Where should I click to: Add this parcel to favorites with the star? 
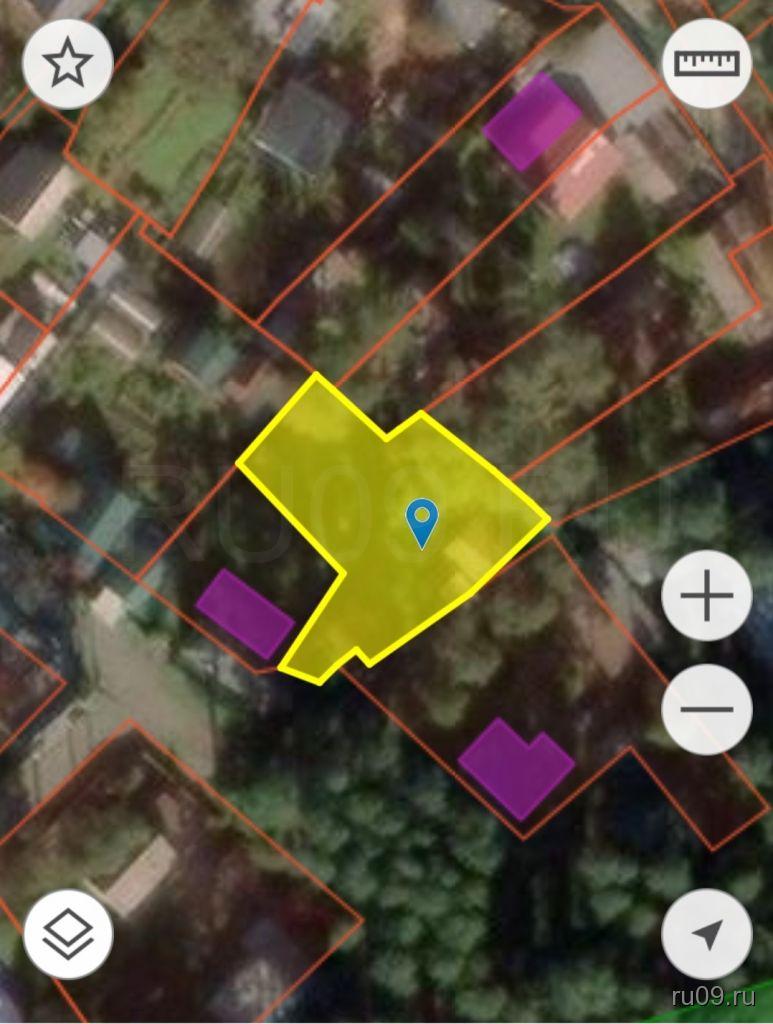tap(67, 64)
